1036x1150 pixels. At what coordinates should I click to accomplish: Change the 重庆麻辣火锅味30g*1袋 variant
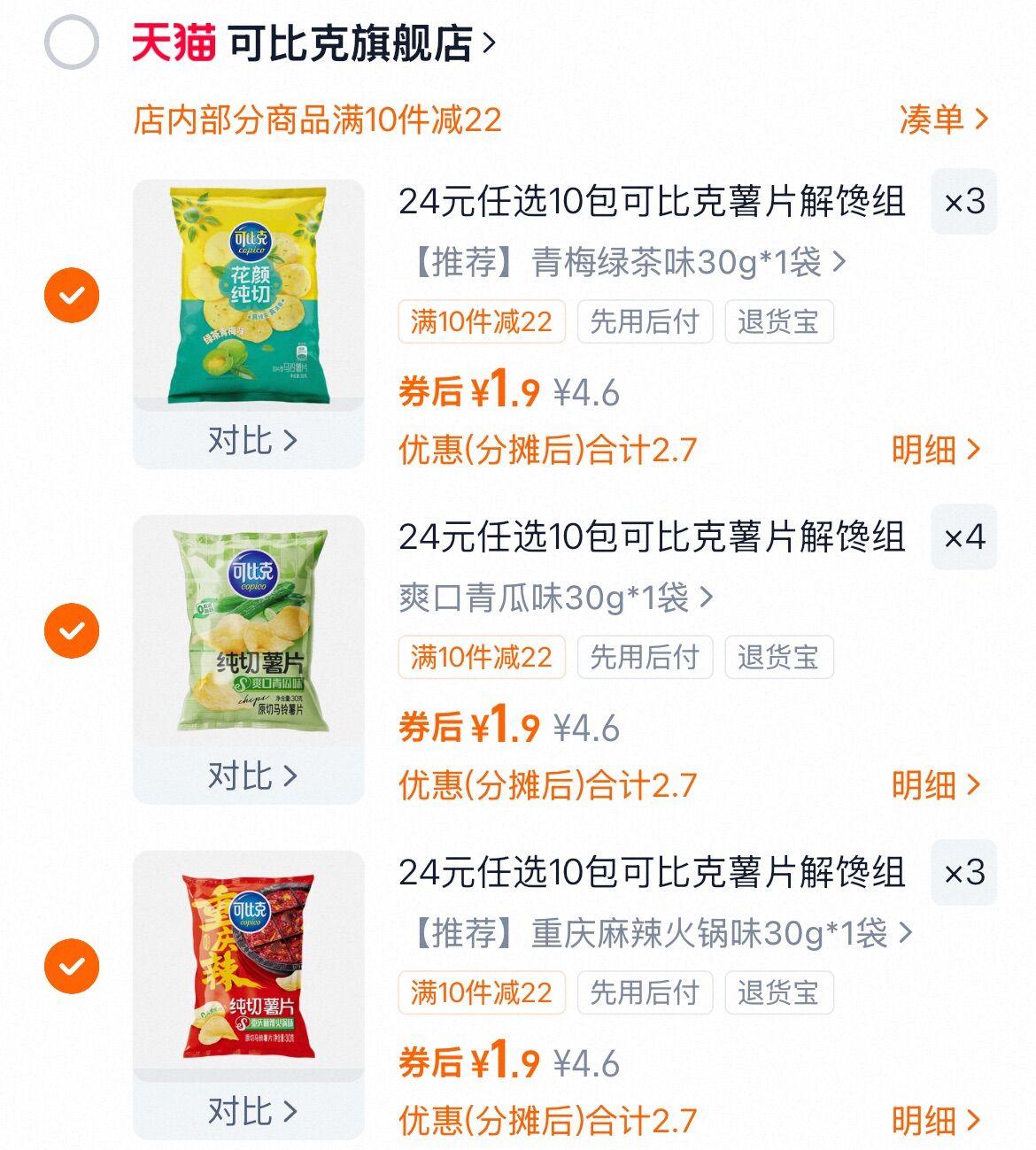coord(660,933)
